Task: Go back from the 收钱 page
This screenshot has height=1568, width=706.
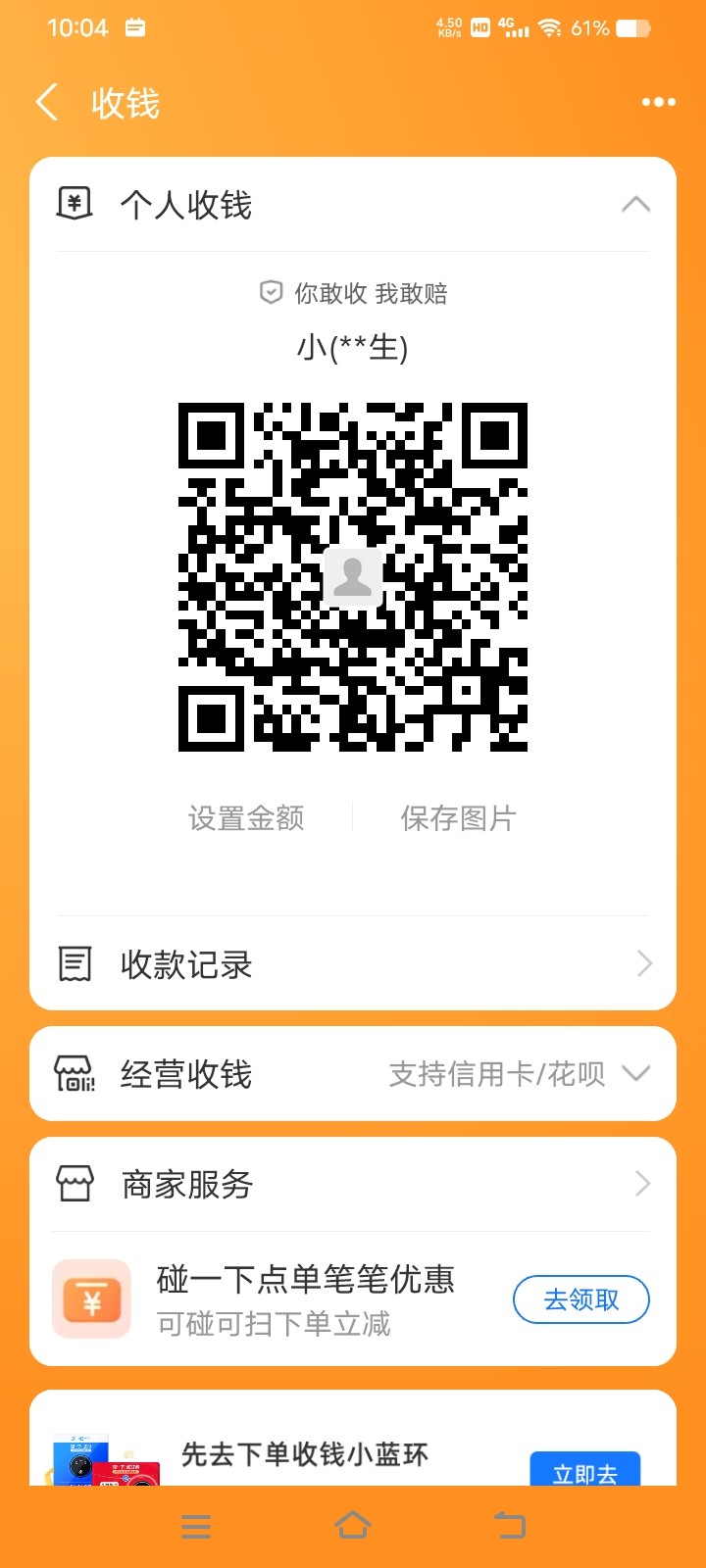Action: coord(47,102)
